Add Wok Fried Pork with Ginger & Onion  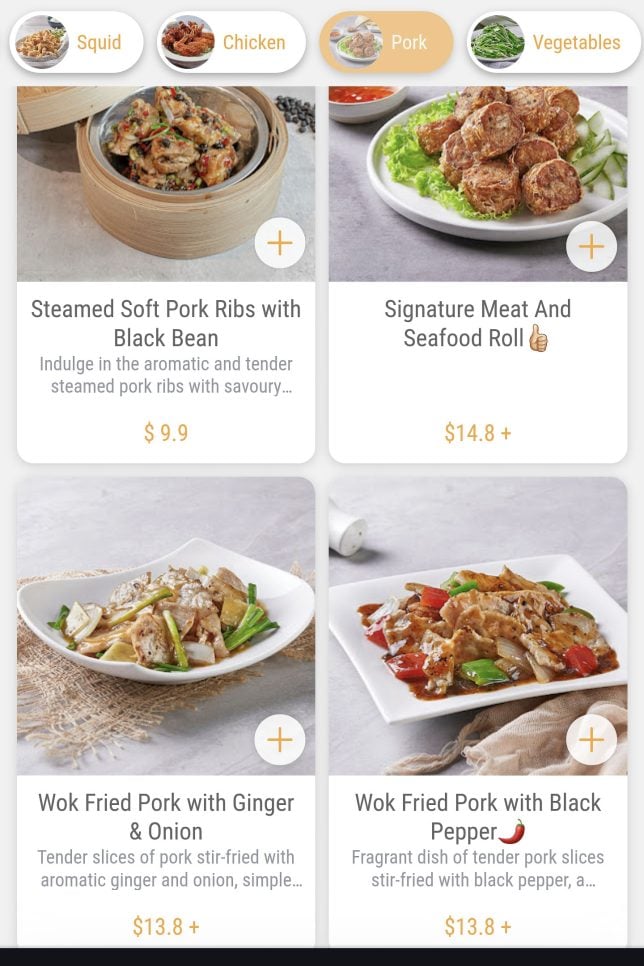[280, 740]
